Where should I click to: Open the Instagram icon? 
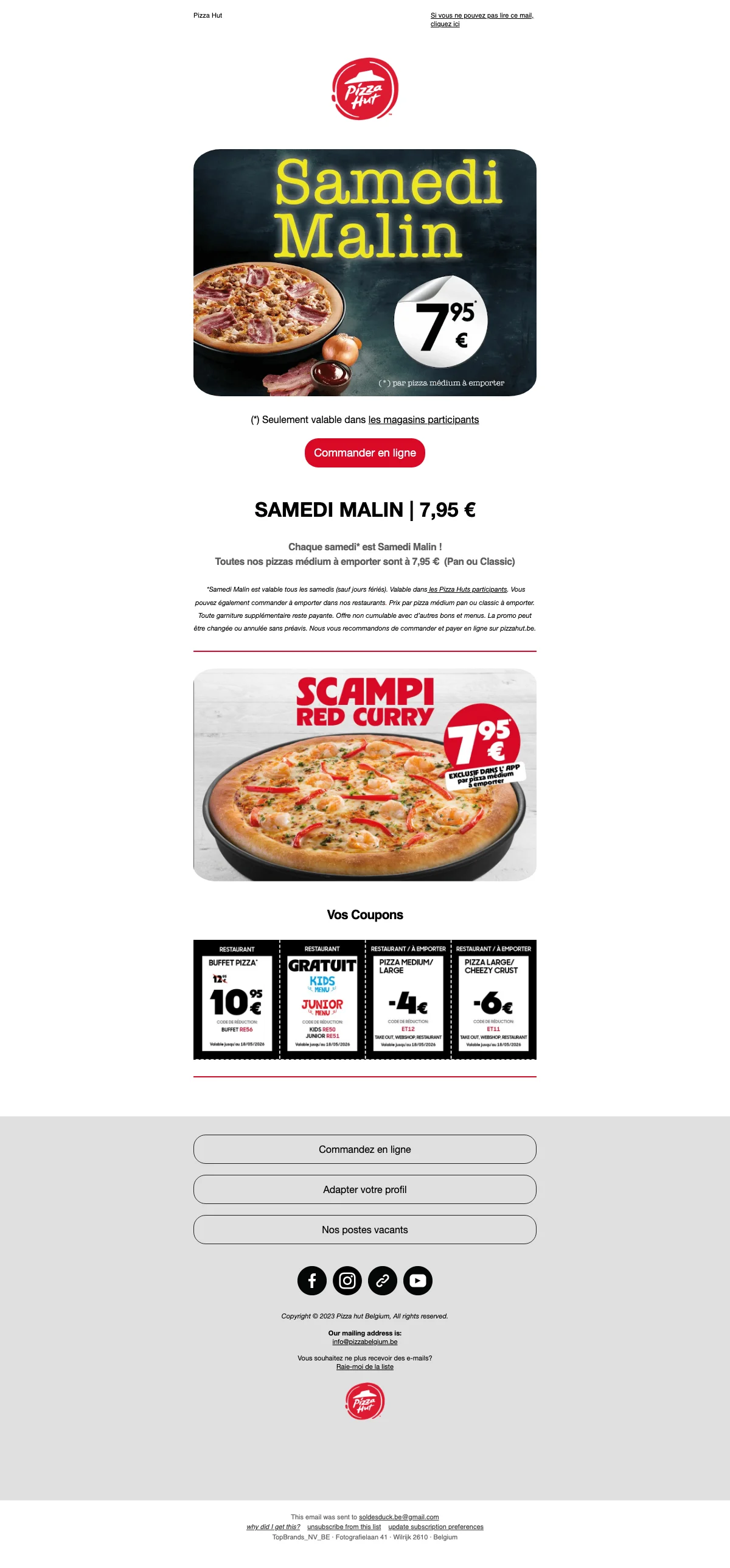pyautogui.click(x=347, y=1281)
